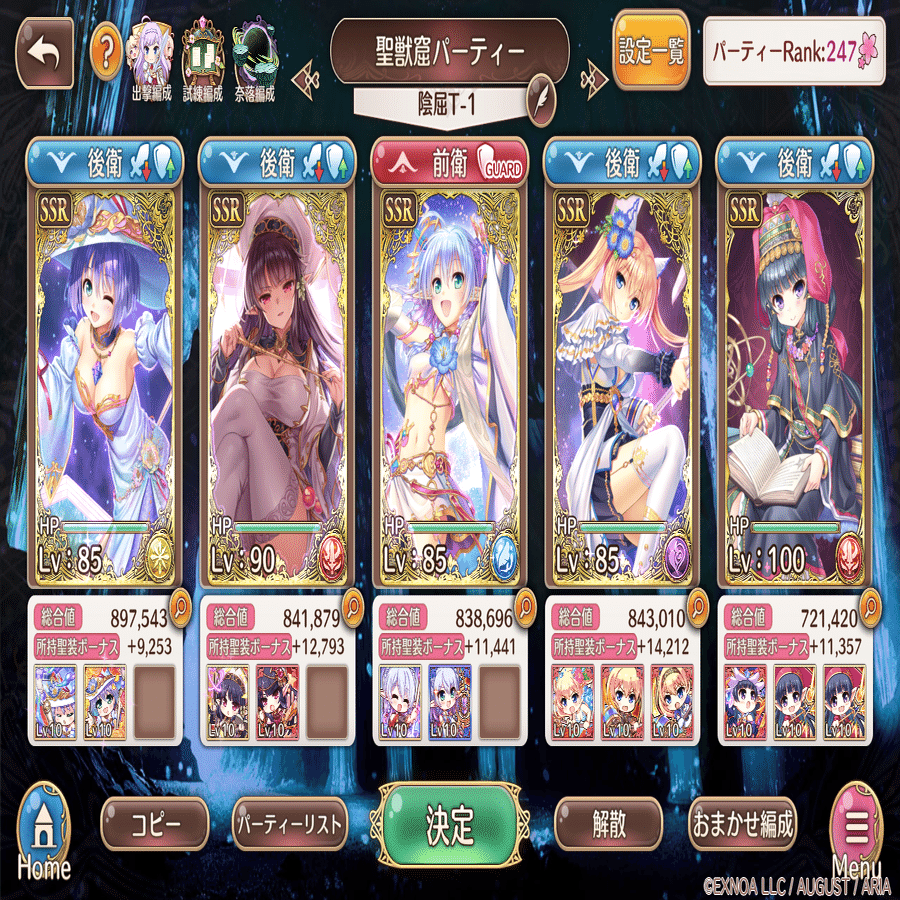
Task: Disband party with 解散 button
Action: point(608,825)
